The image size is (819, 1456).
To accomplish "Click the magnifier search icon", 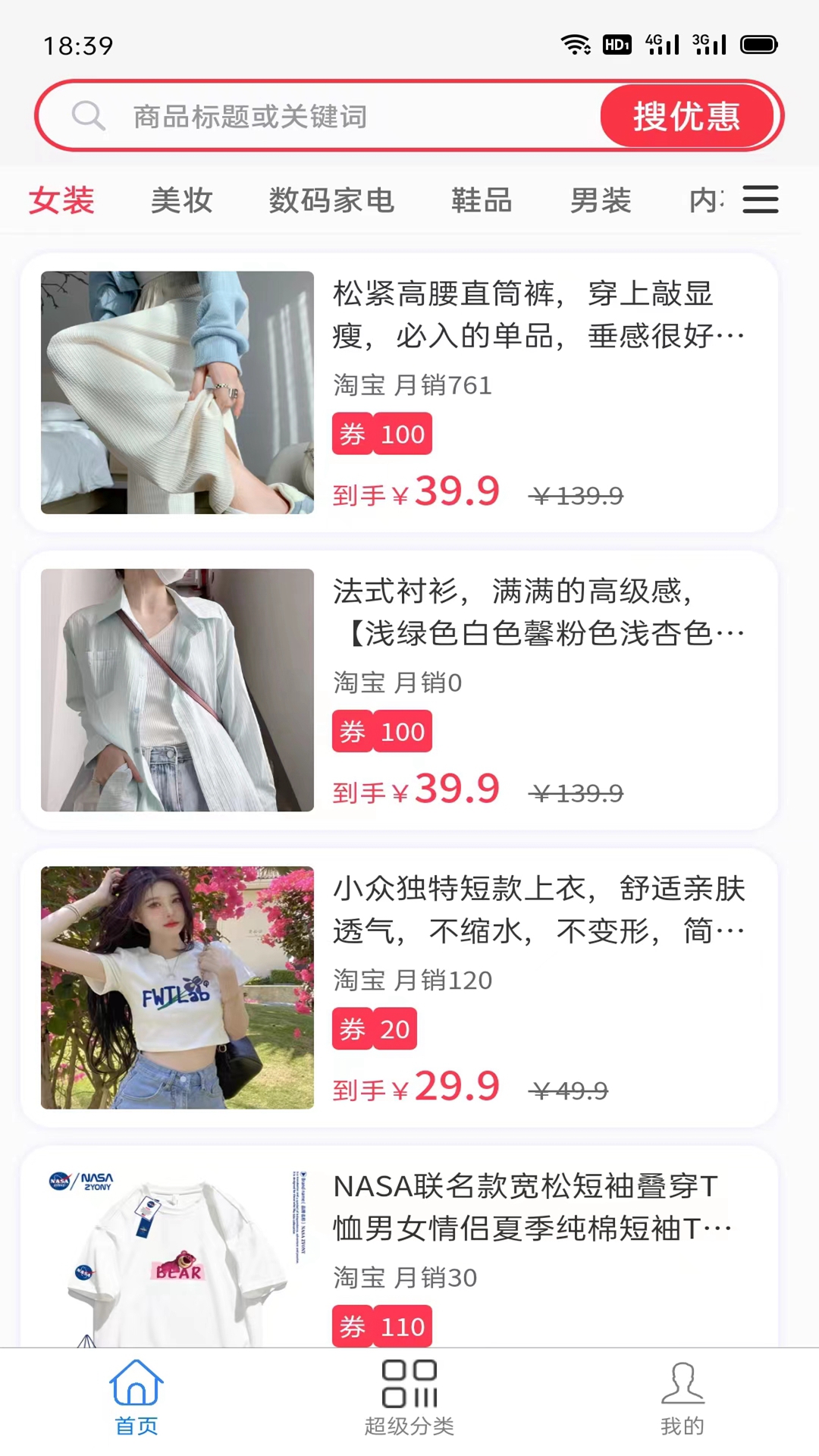I will pos(89,117).
